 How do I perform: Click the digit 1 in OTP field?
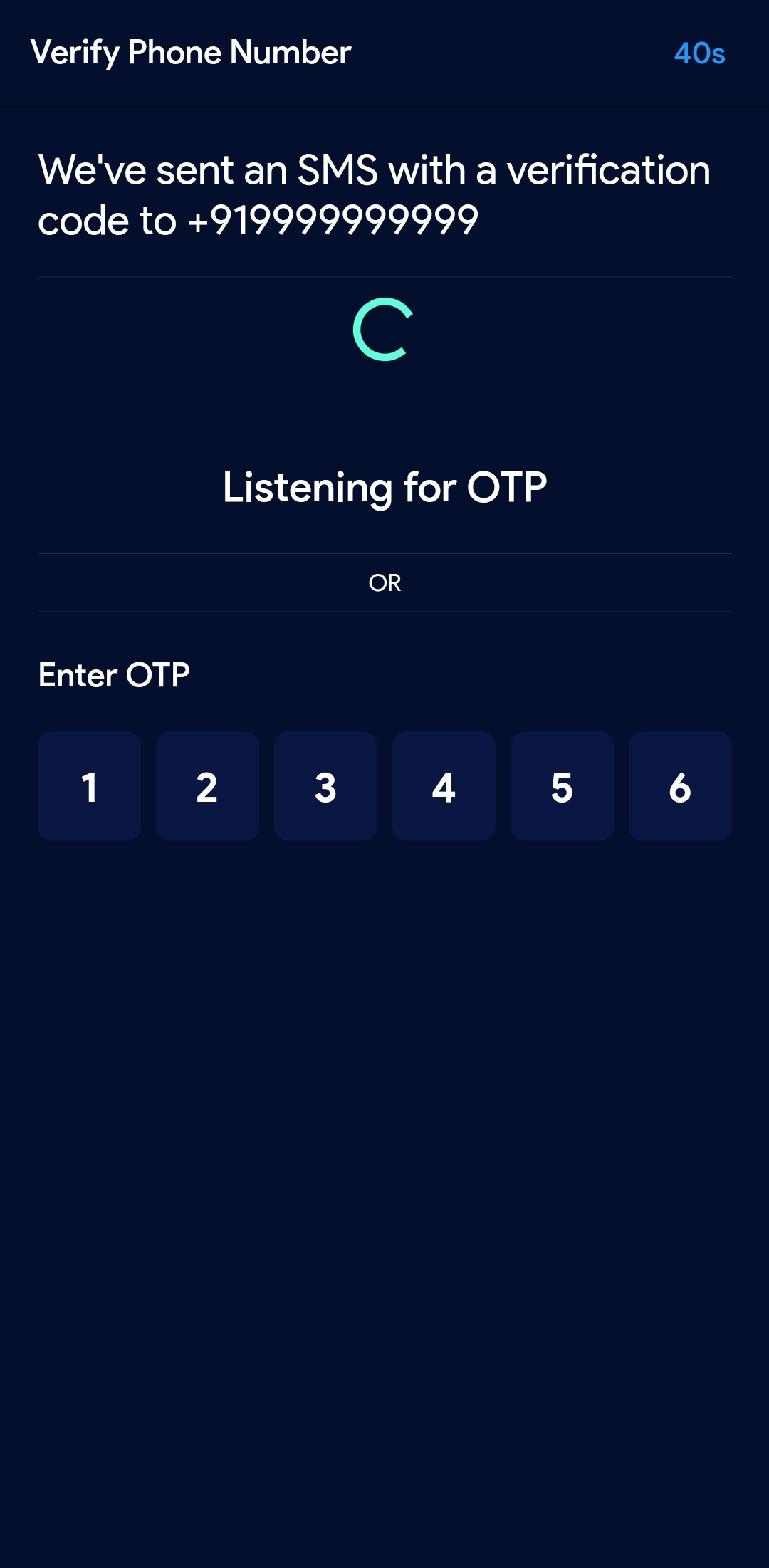coord(89,785)
